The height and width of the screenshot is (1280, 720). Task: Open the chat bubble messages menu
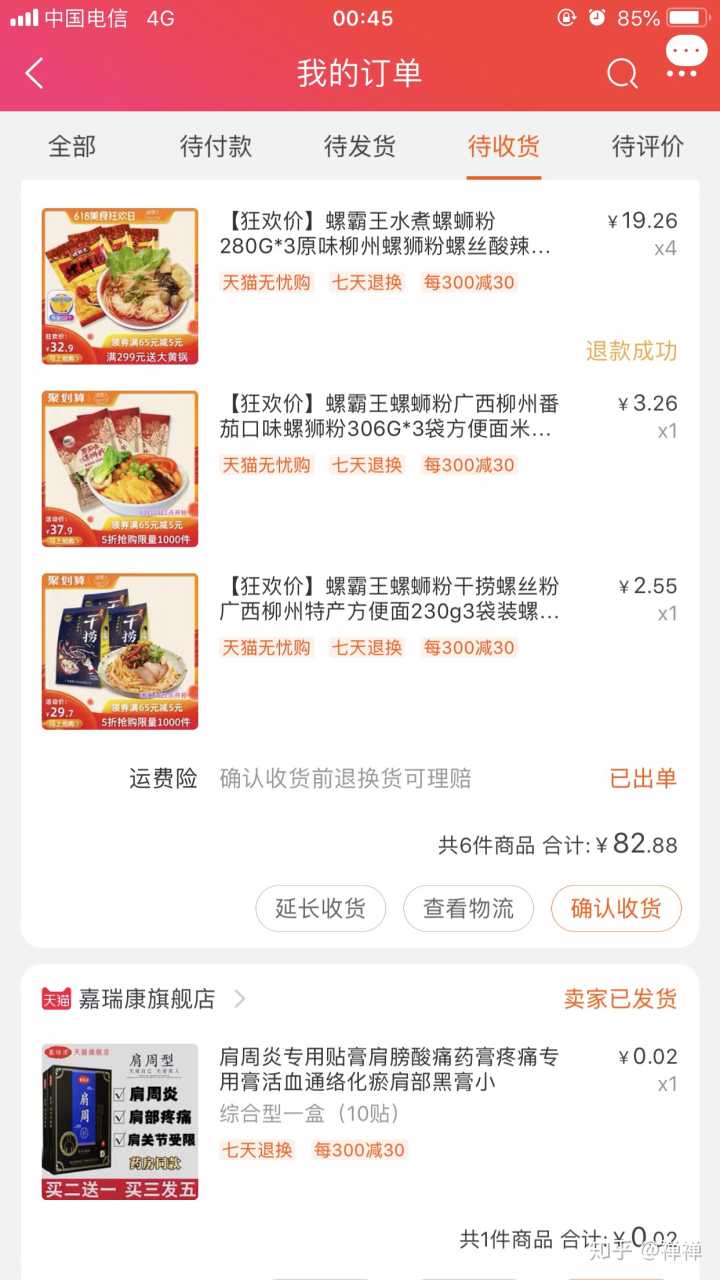[686, 58]
